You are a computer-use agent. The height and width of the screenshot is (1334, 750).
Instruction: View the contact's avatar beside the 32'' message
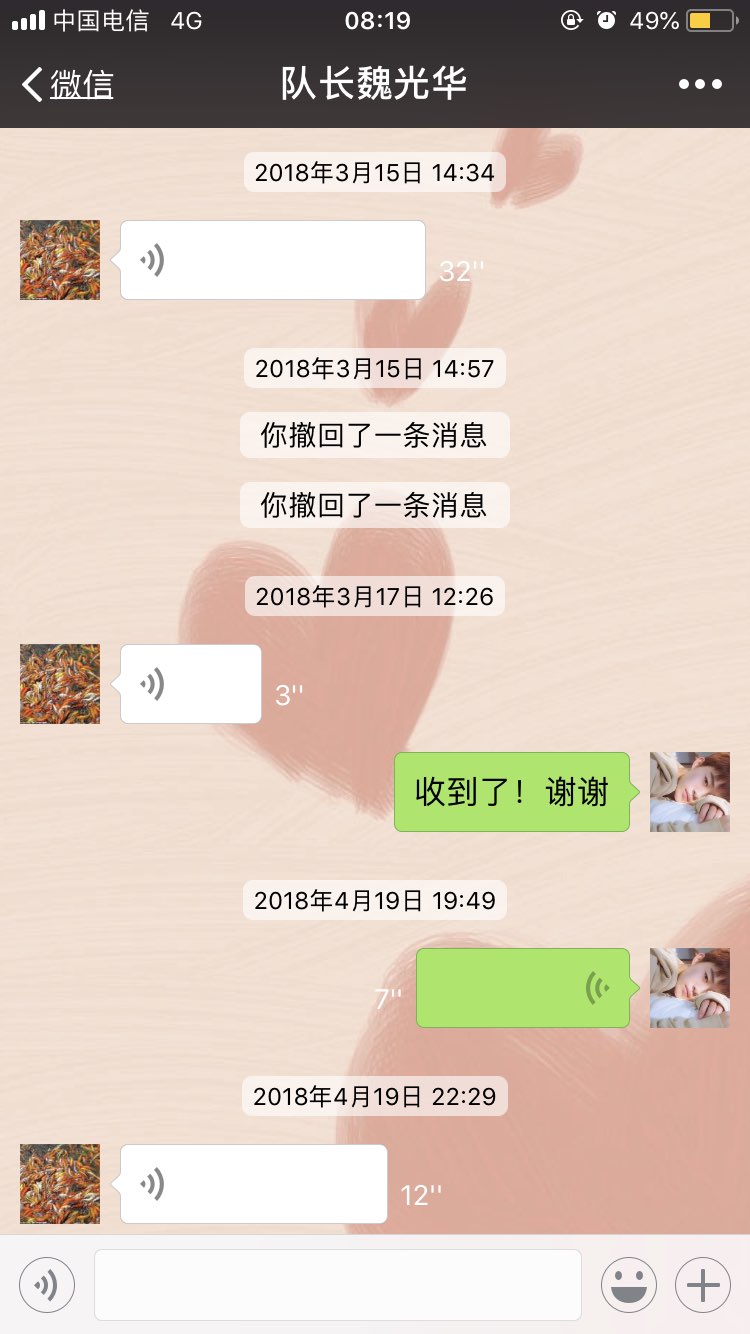point(60,260)
